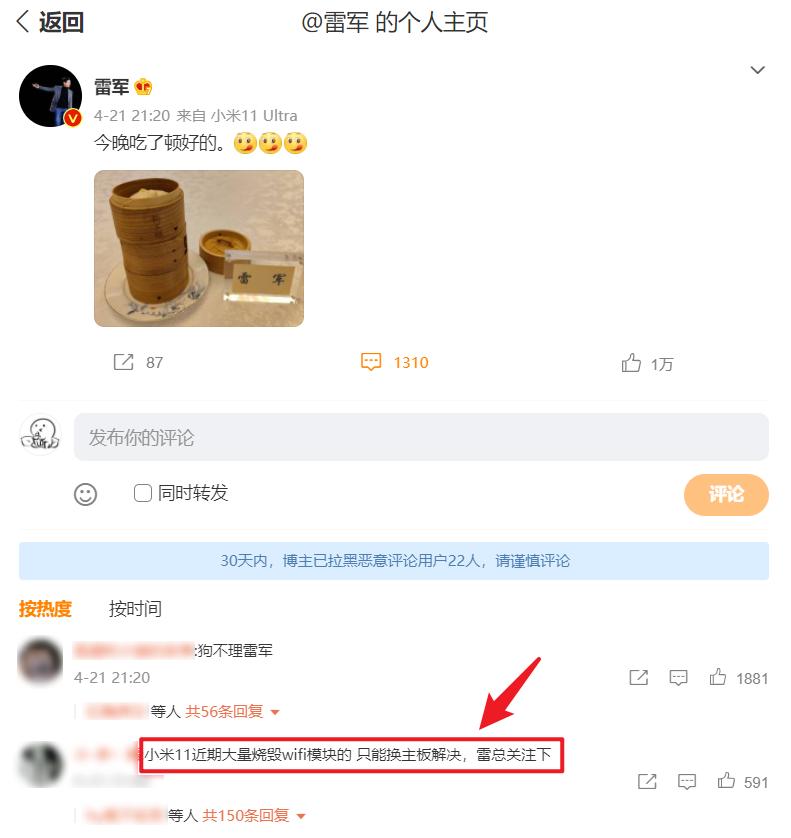Viewport: 791px width, 838px height.
Task: Expand 共150条回复 replies
Action: click(x=254, y=815)
